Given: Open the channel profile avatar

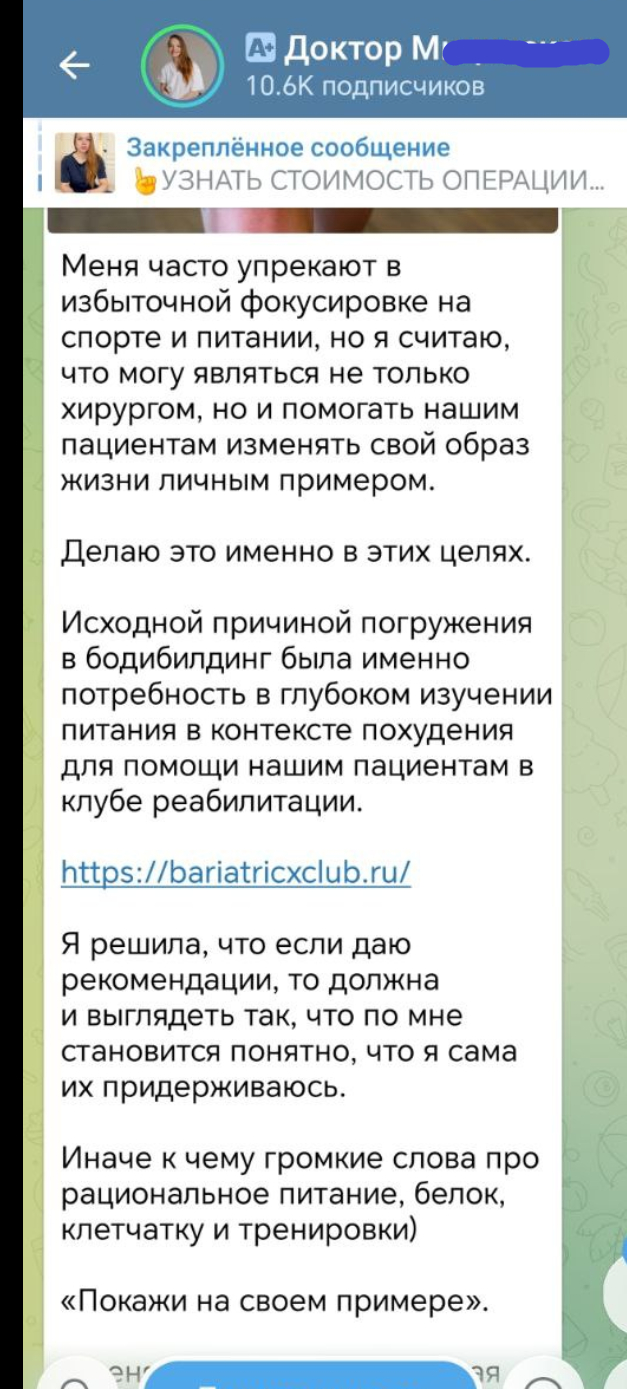Looking at the screenshot, I should tap(181, 66).
